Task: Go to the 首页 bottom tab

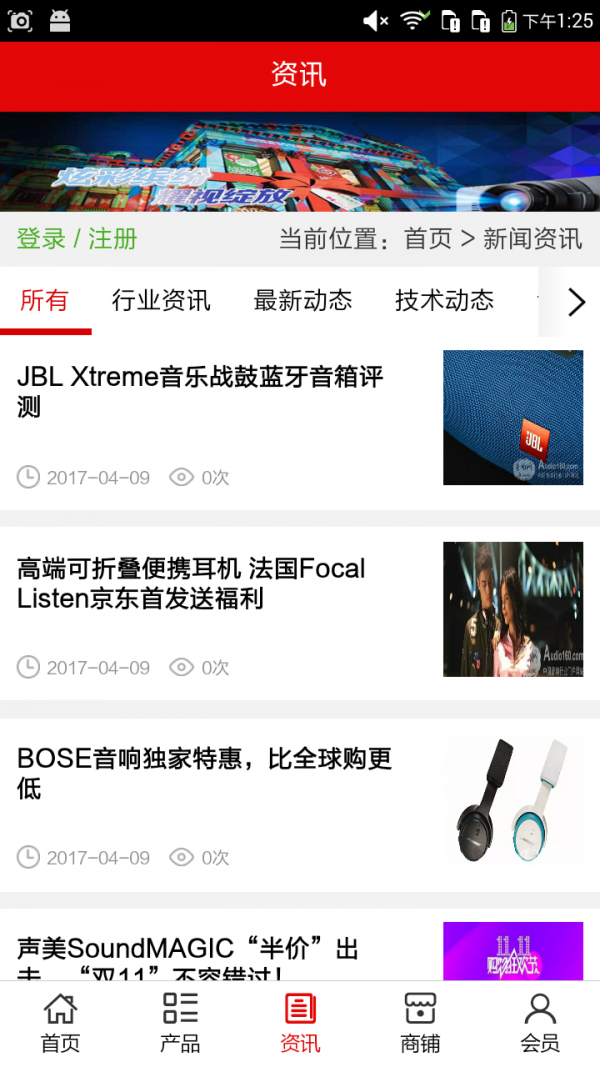Action: click(60, 1023)
